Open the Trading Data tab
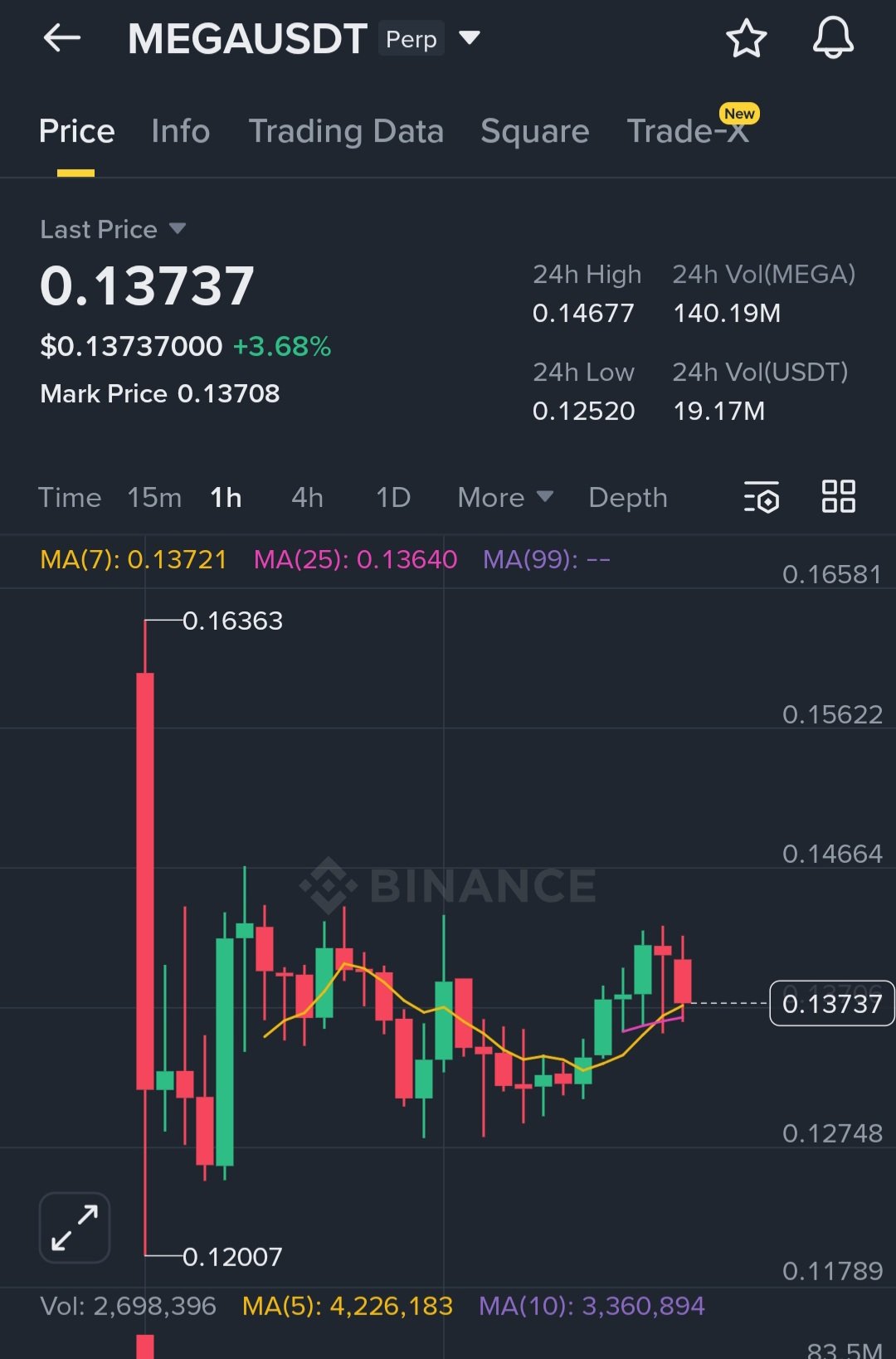Screen dimensions: 896x1359 pos(346,131)
